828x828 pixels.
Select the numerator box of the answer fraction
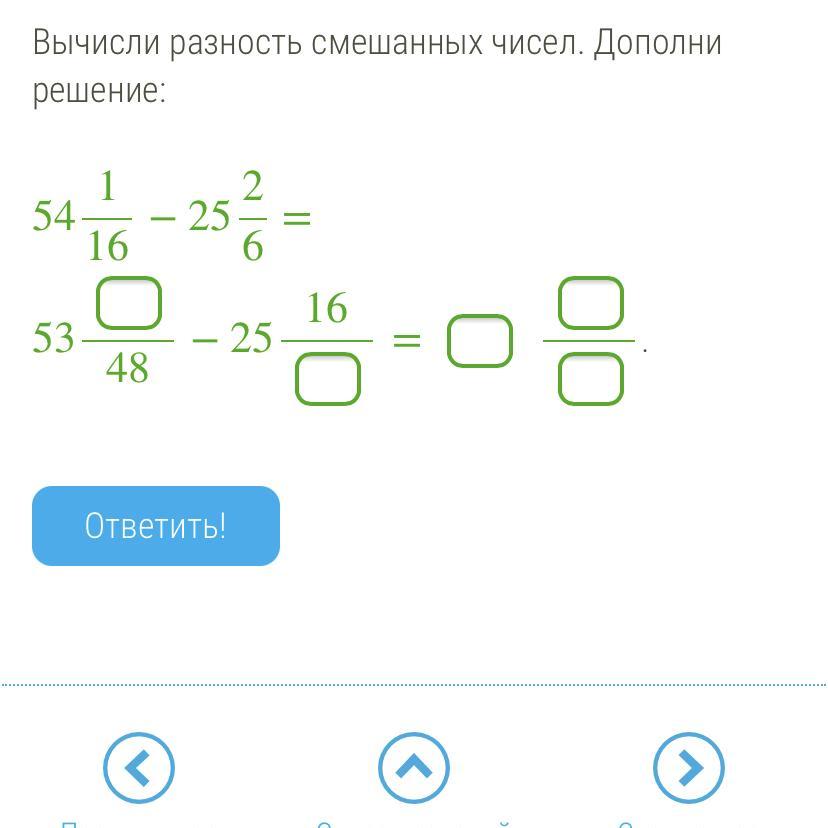pyautogui.click(x=590, y=303)
